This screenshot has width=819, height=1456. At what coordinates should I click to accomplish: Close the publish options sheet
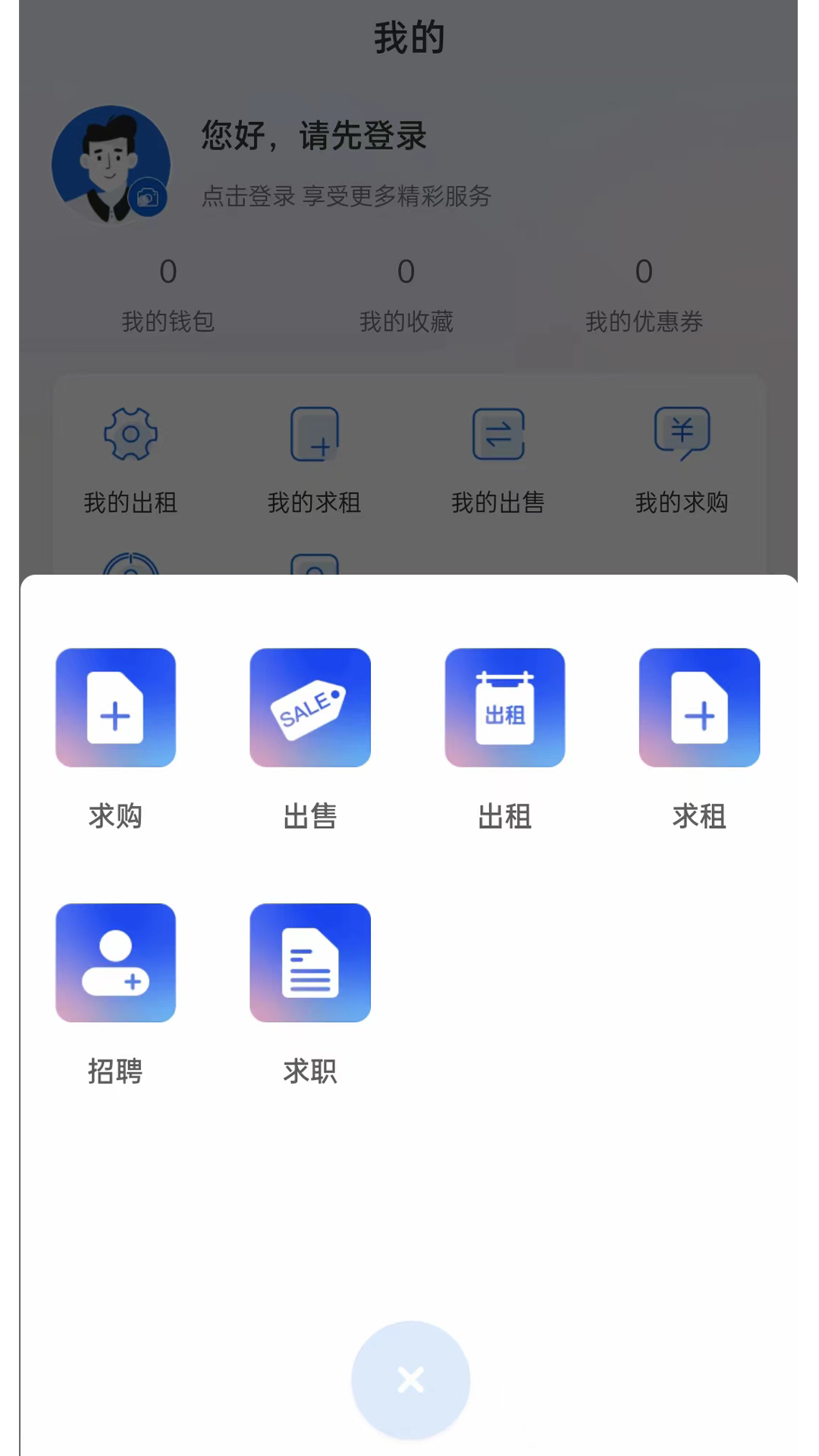409,1380
